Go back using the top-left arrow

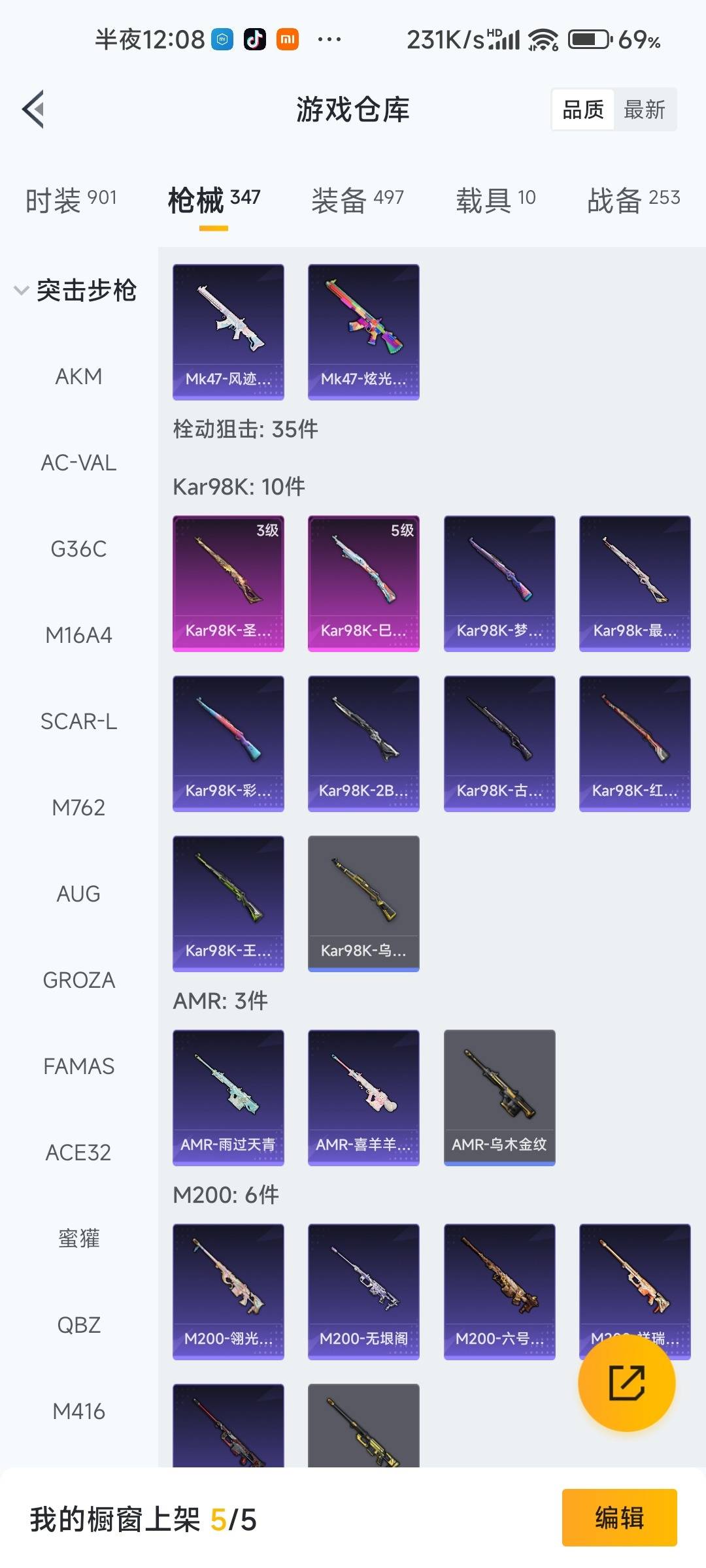point(34,109)
